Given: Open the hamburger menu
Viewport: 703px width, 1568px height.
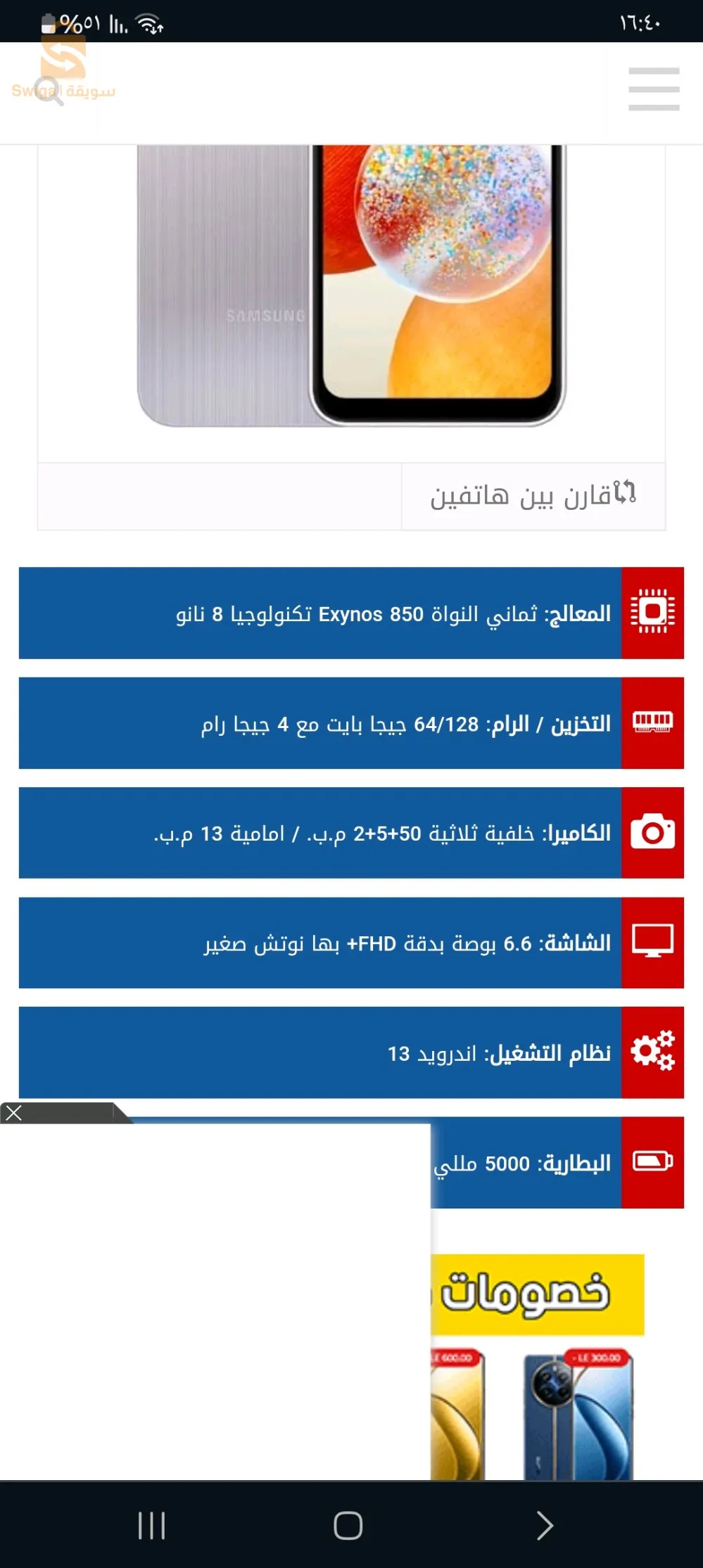Looking at the screenshot, I should 654,89.
